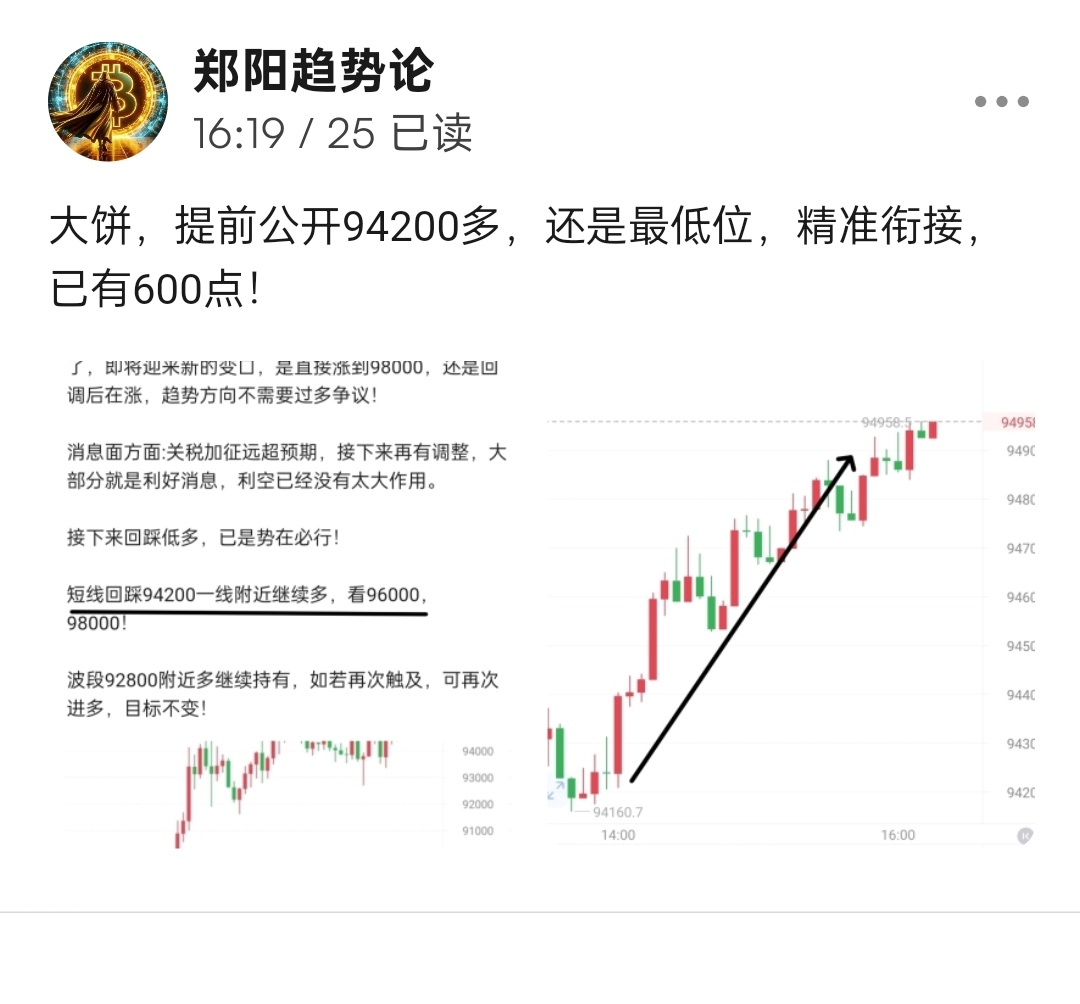Open the three-dot overflow menu
This screenshot has width=1080, height=1004.
tap(1001, 101)
